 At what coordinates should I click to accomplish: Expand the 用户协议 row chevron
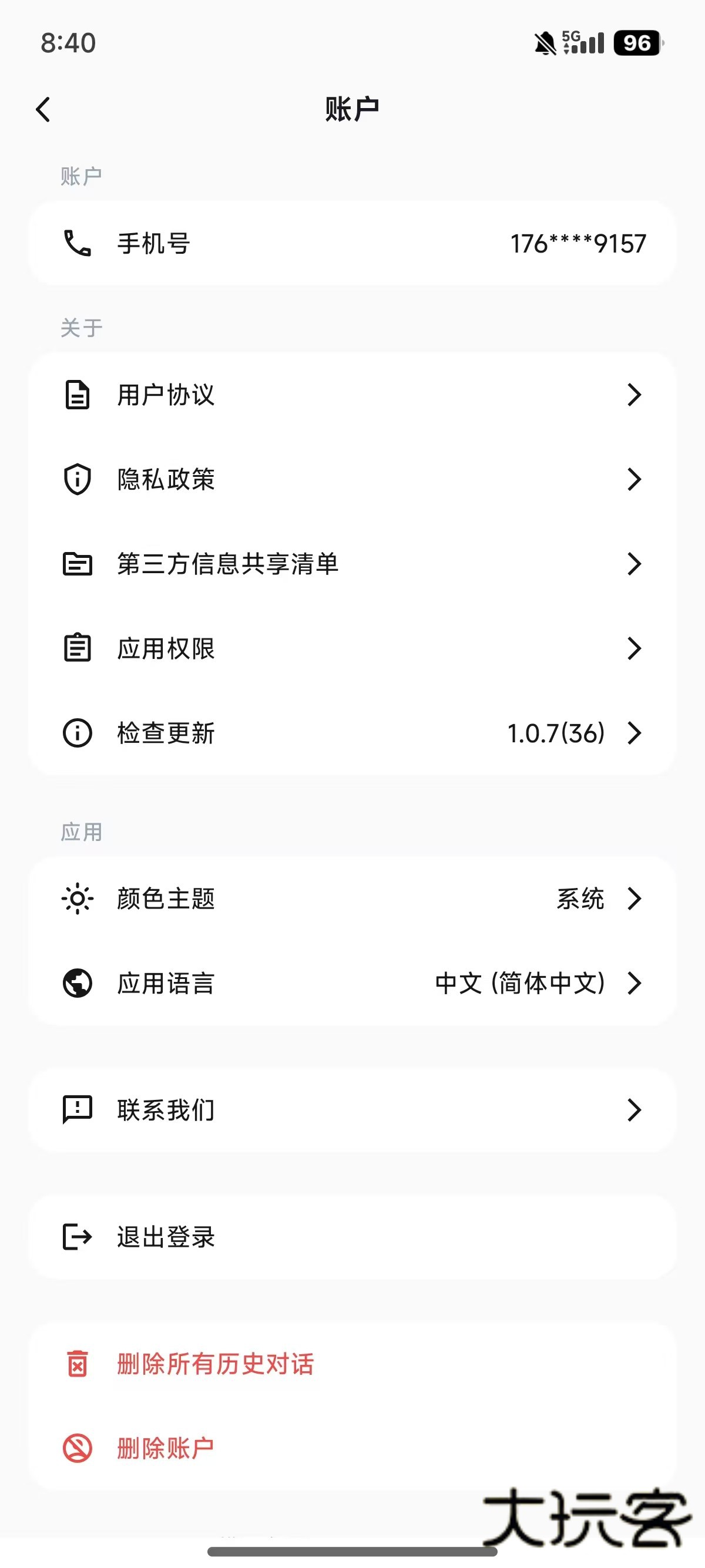point(634,395)
